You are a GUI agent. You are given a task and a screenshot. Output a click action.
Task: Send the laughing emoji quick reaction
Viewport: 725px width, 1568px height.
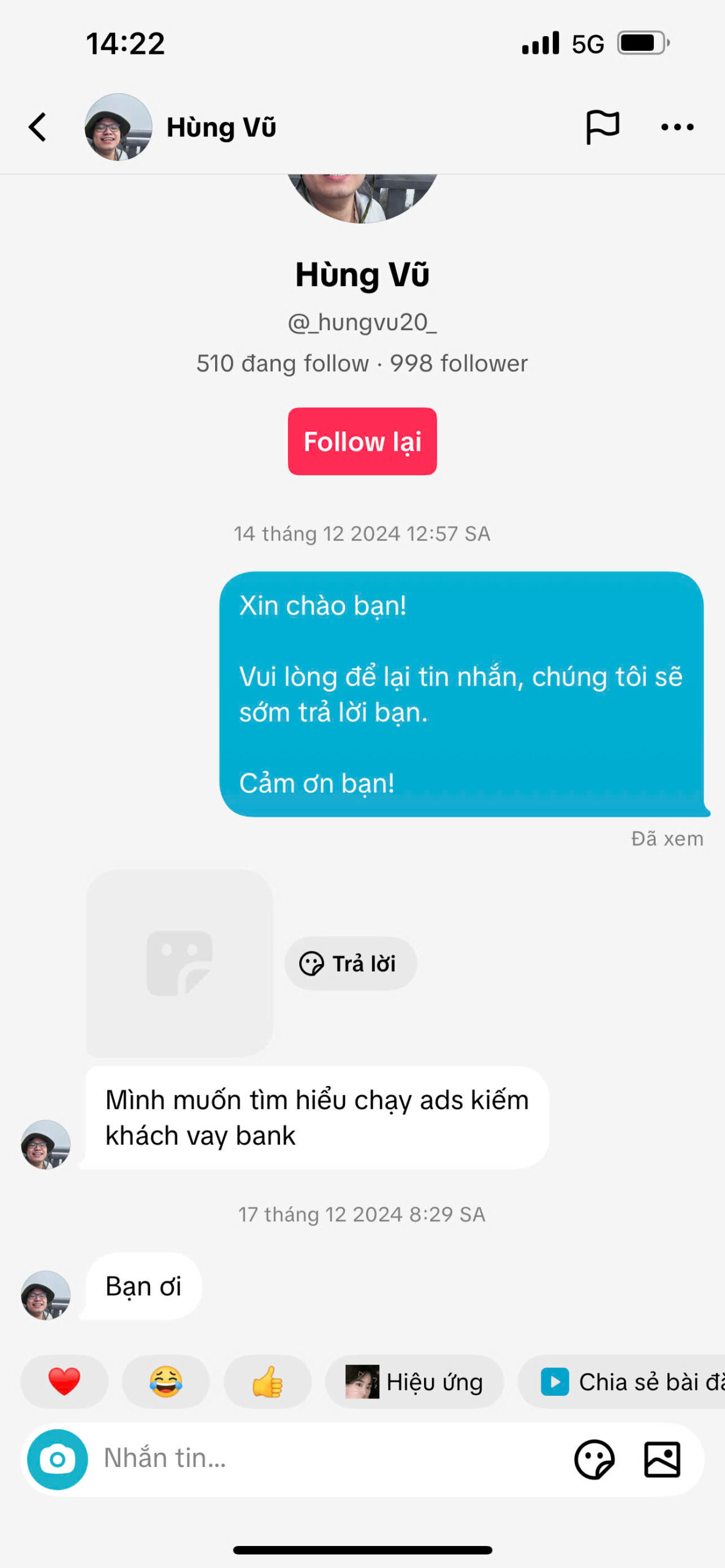166,1382
